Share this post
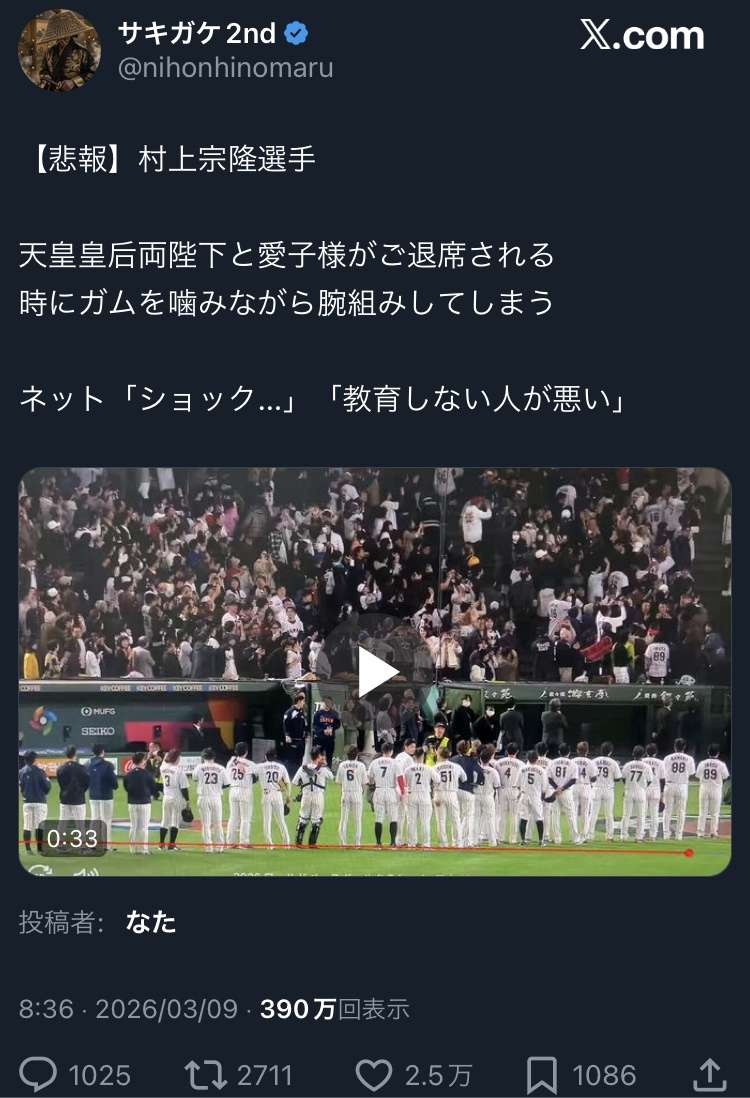The image size is (750, 1098). [709, 1075]
